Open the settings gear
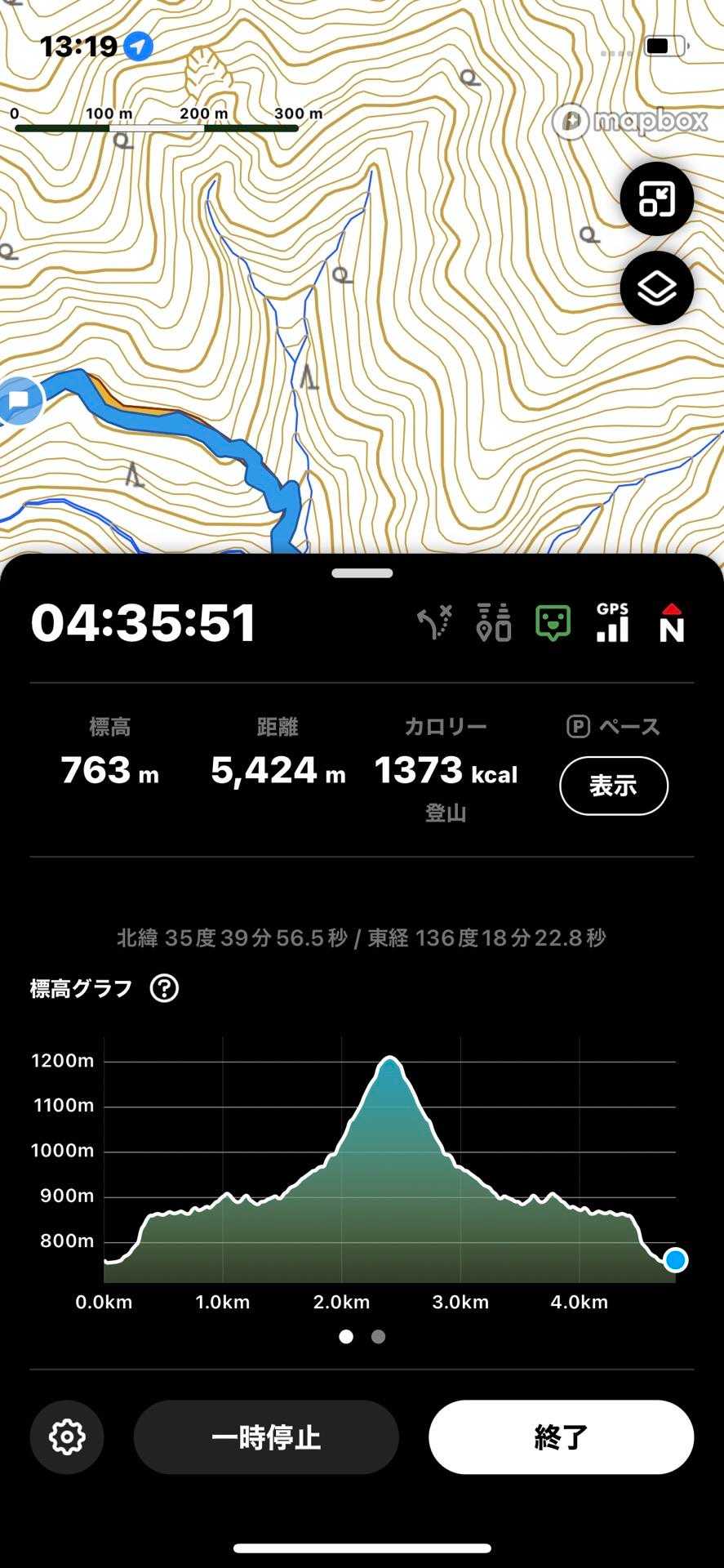This screenshot has width=724, height=1568. click(x=67, y=1437)
